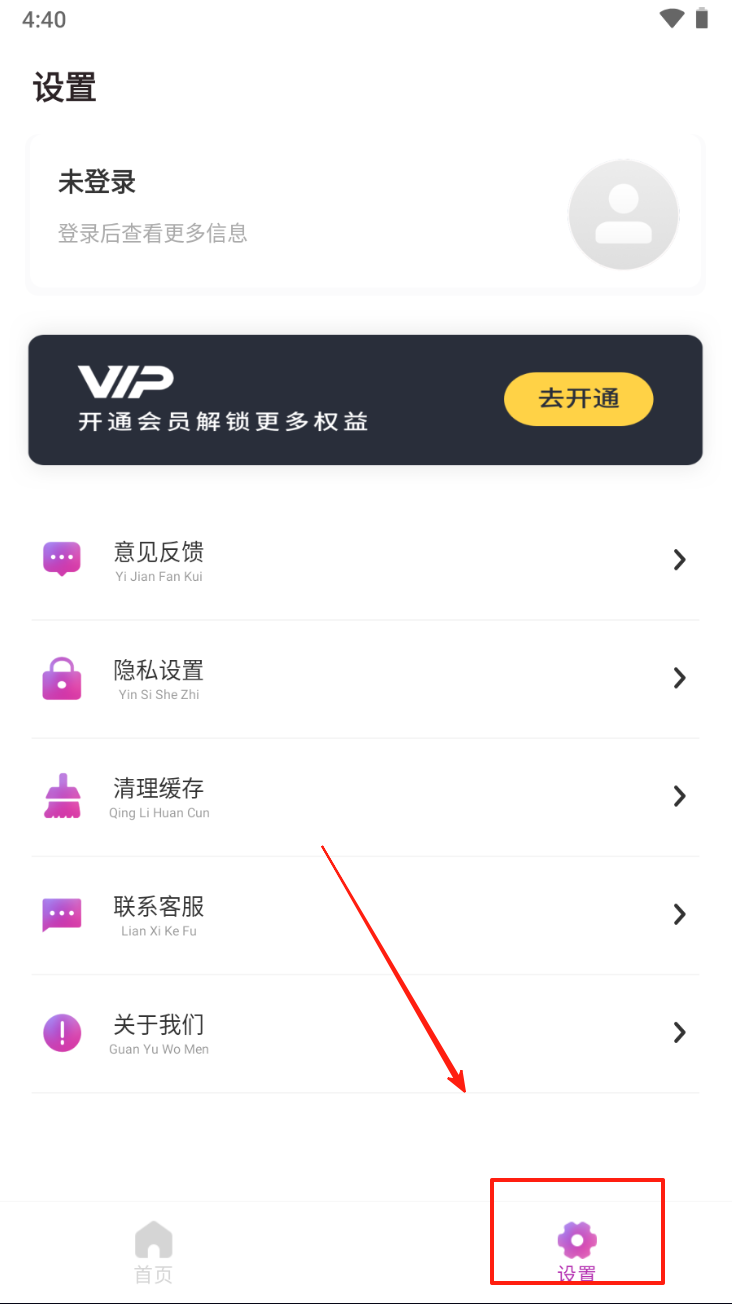View 关于我们 about page
732x1304 pixels.
click(365, 1032)
